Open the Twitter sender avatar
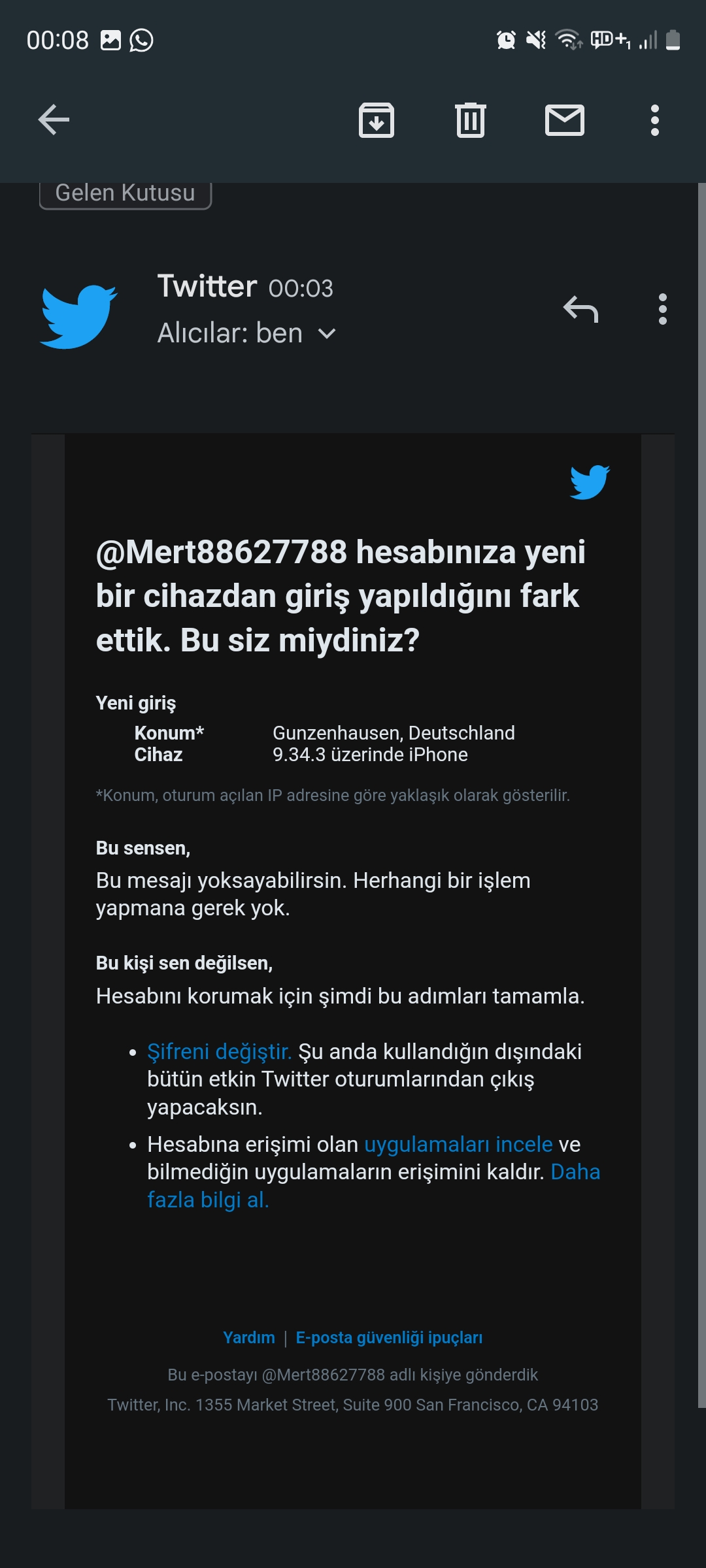 click(78, 316)
